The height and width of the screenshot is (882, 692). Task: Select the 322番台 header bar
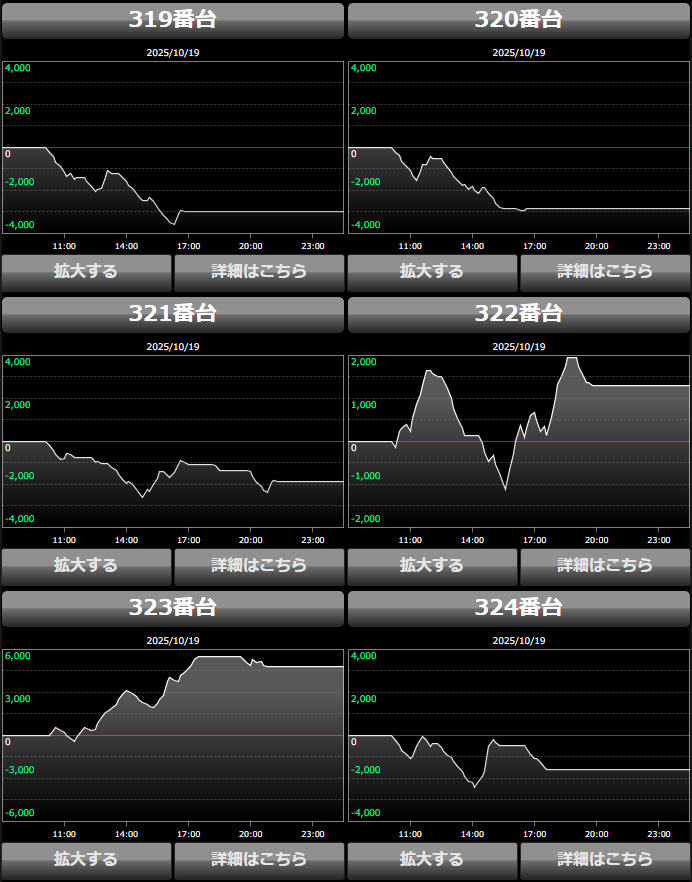[519, 314]
